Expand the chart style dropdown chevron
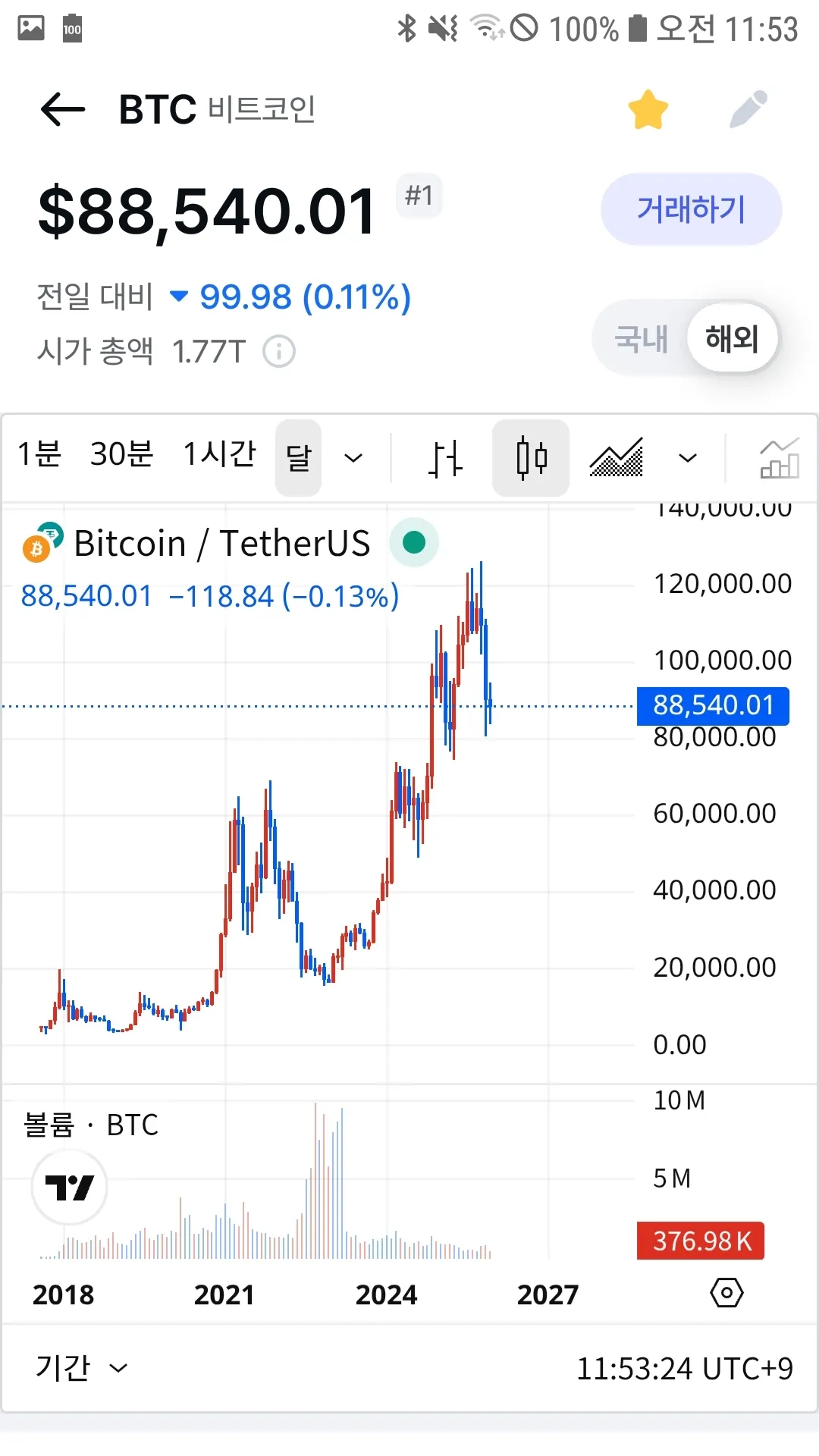Viewport: 819px width, 1456px height. click(x=688, y=458)
